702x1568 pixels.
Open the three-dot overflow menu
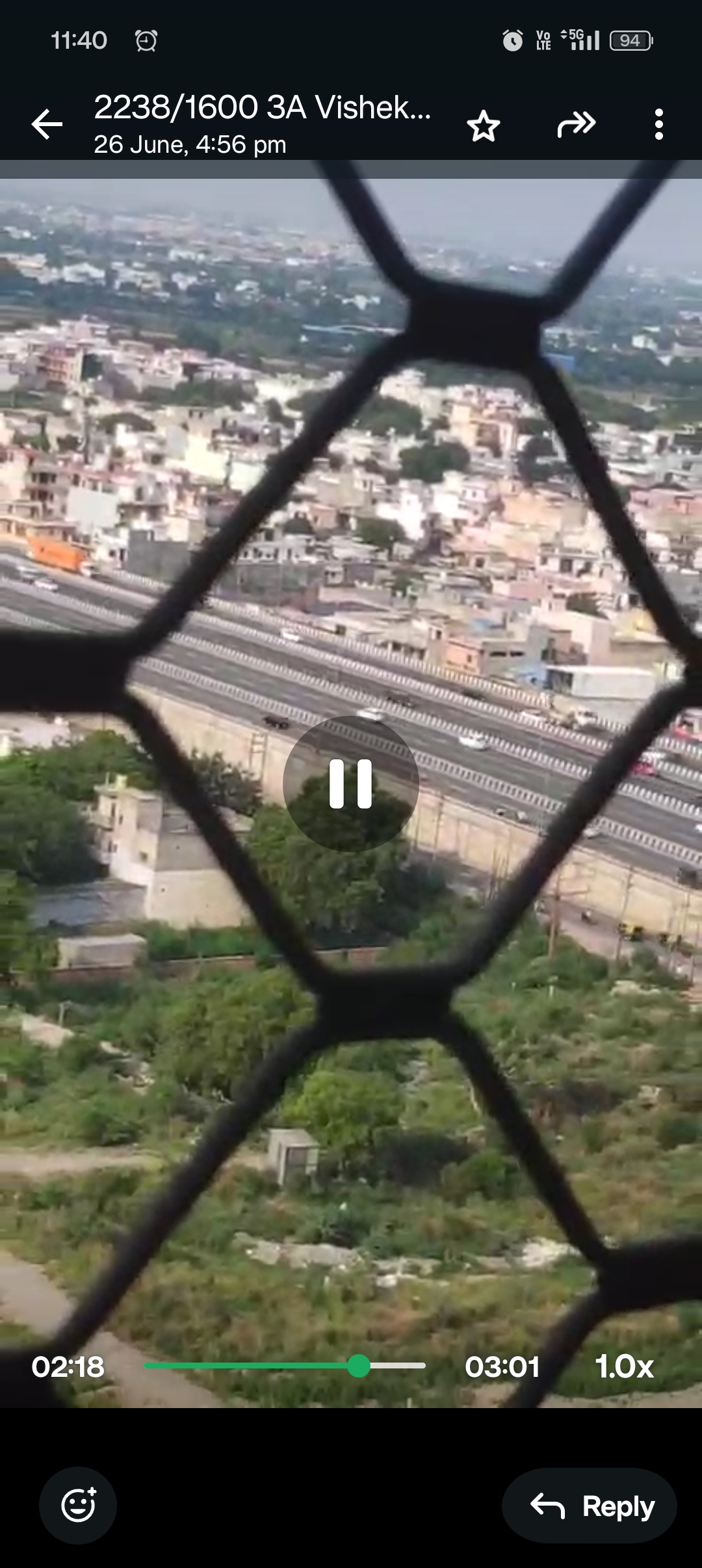pos(659,124)
